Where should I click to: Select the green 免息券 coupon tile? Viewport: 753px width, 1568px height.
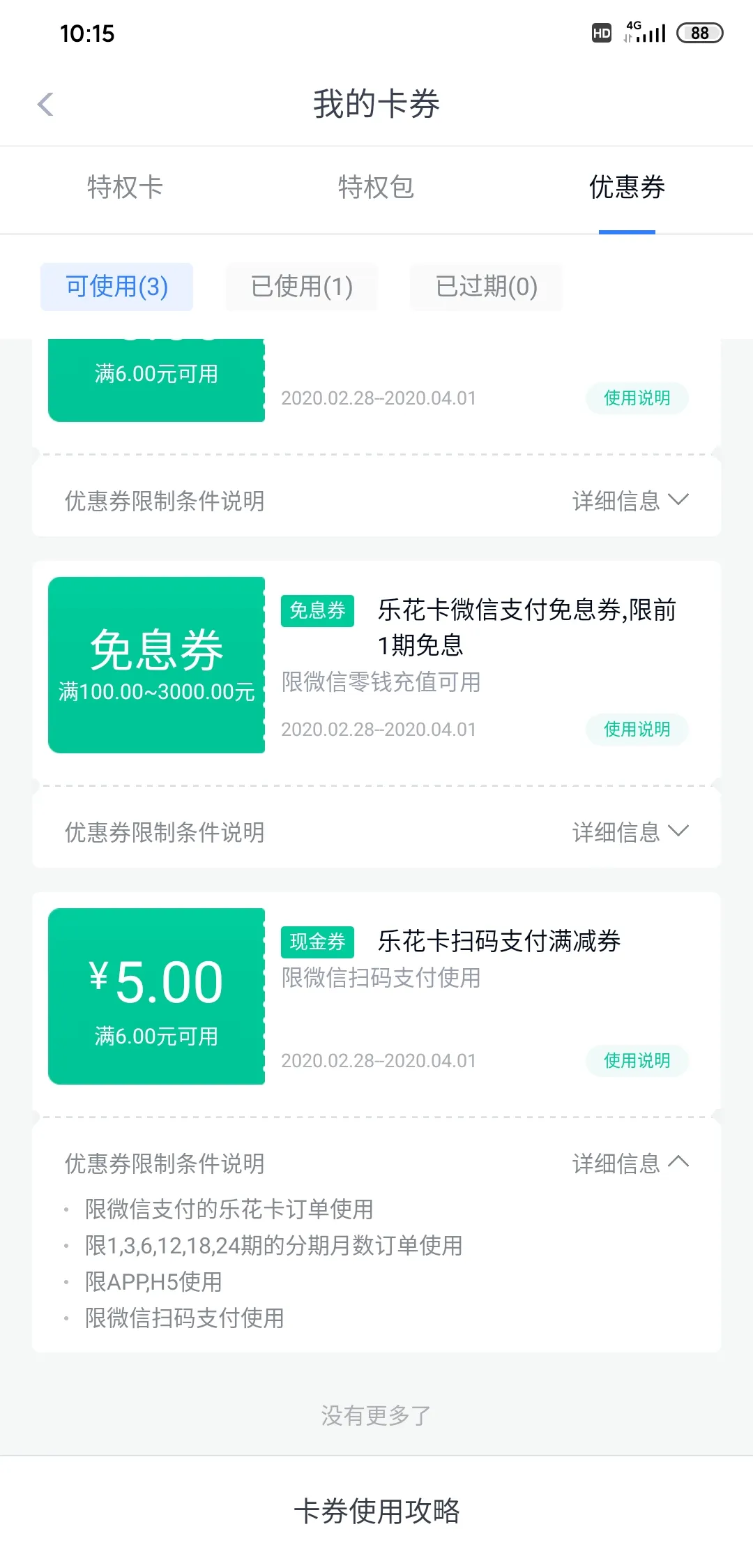coord(156,664)
